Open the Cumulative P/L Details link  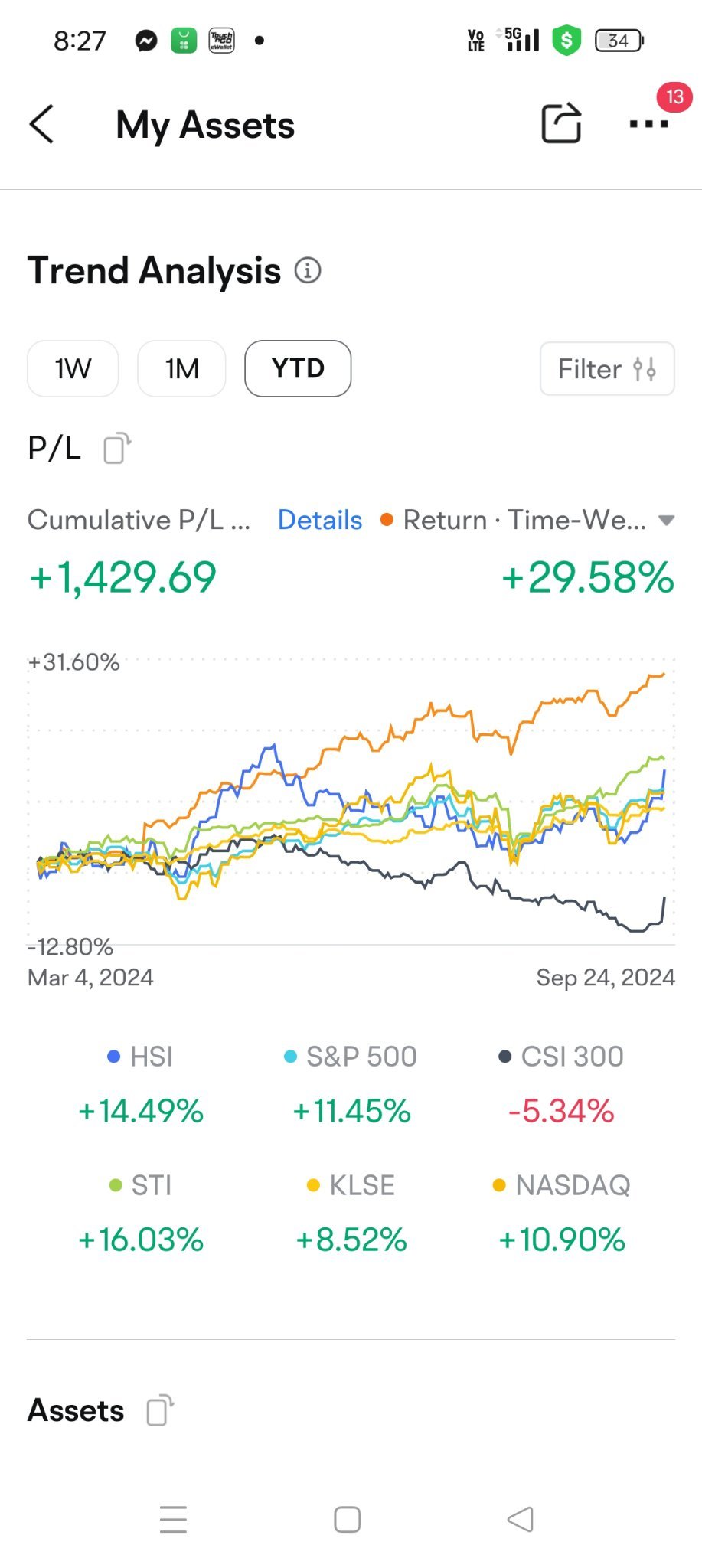320,520
